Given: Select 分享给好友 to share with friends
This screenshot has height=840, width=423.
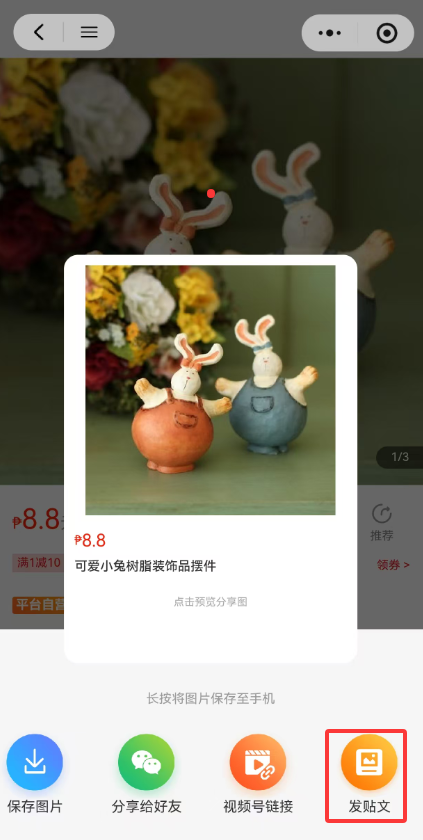Looking at the screenshot, I should click(x=147, y=774).
